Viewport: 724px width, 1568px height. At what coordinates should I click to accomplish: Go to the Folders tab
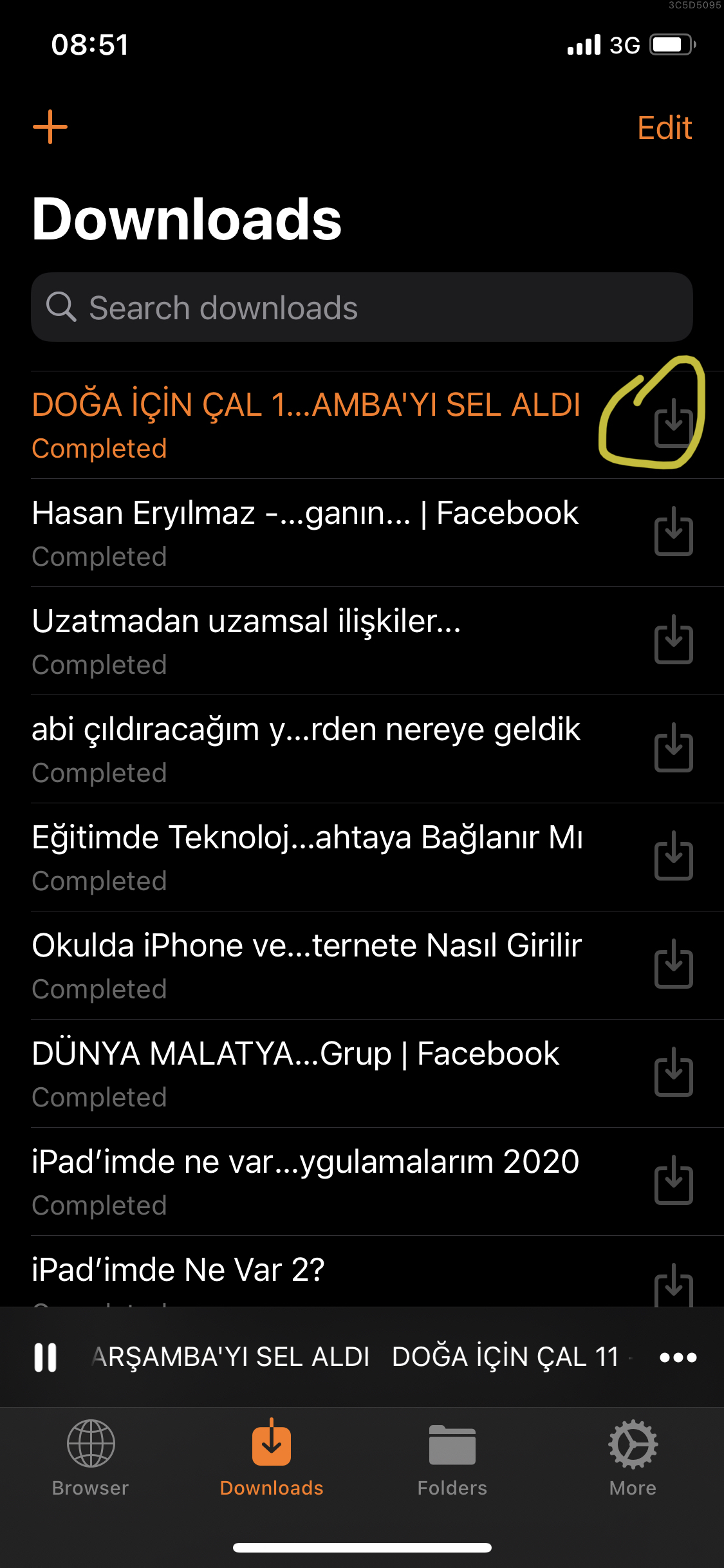pyautogui.click(x=452, y=1458)
